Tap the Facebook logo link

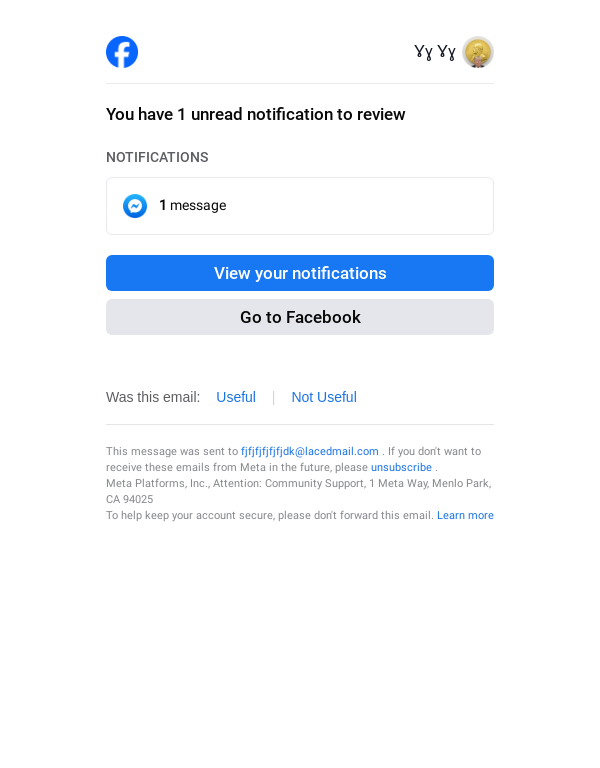click(122, 52)
